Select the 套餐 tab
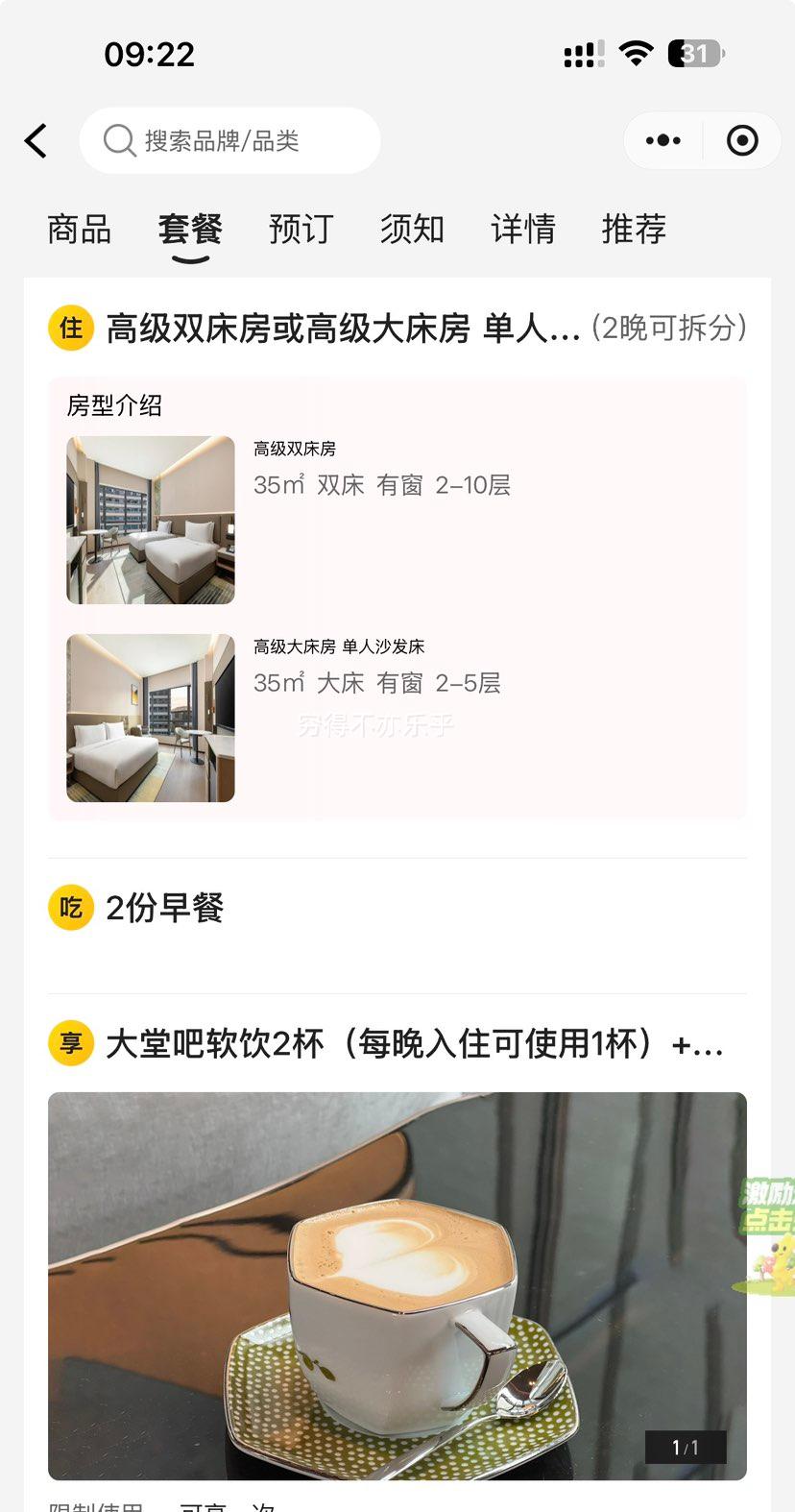 [190, 230]
